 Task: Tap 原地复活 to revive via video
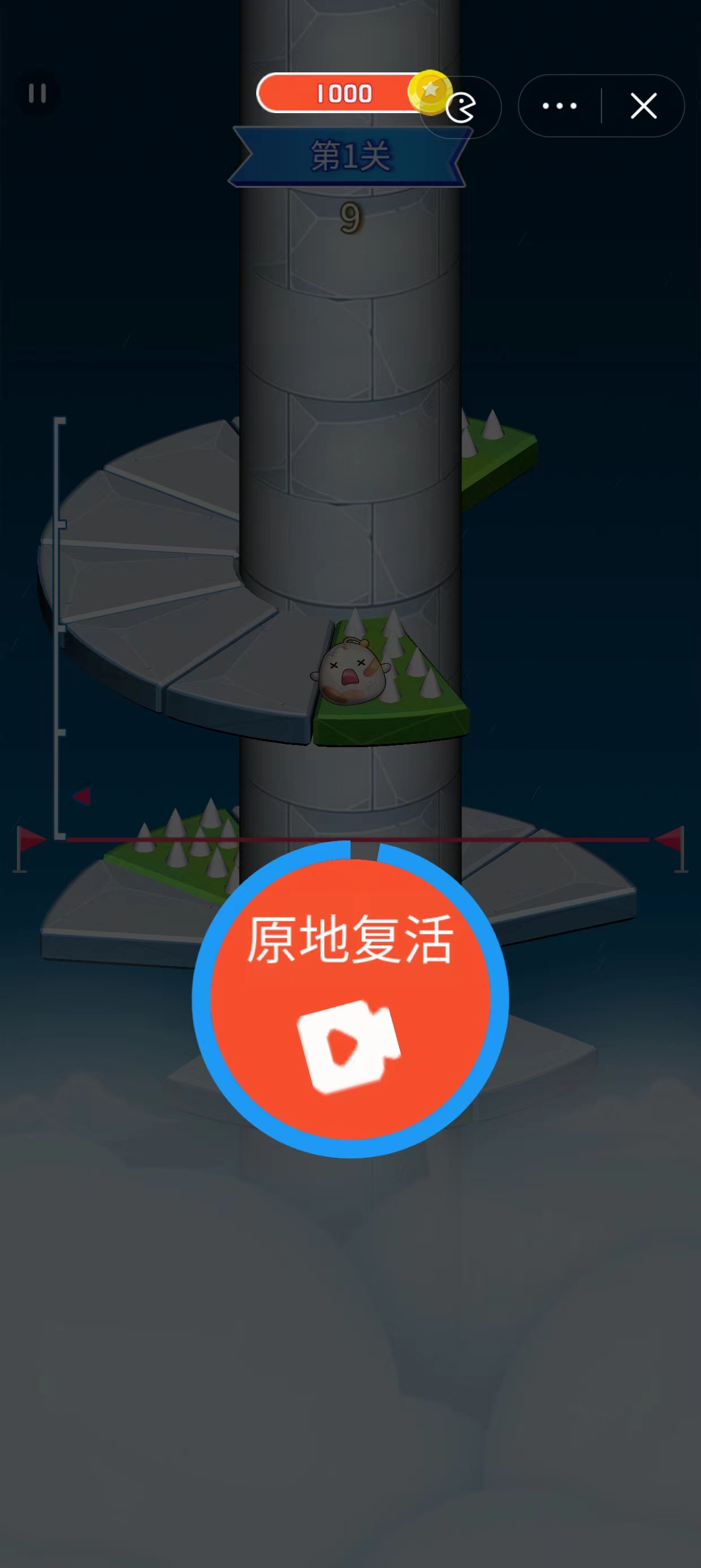[x=350, y=999]
